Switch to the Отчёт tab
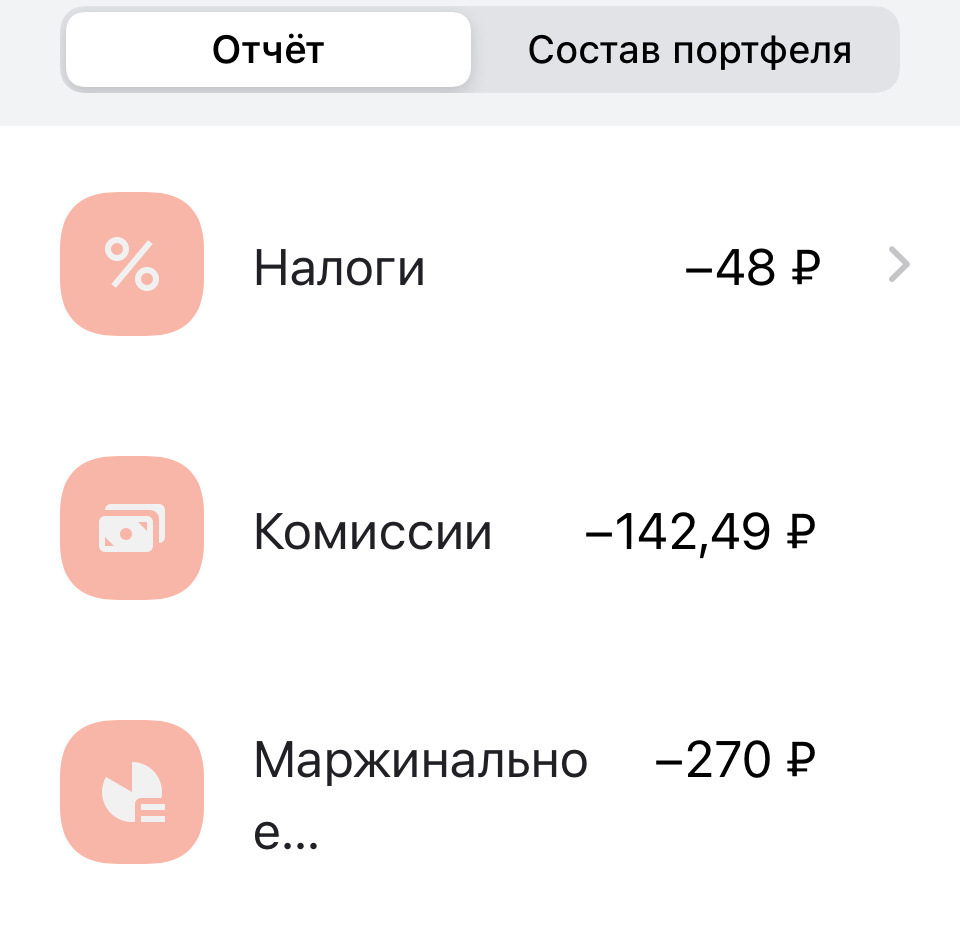 268,50
